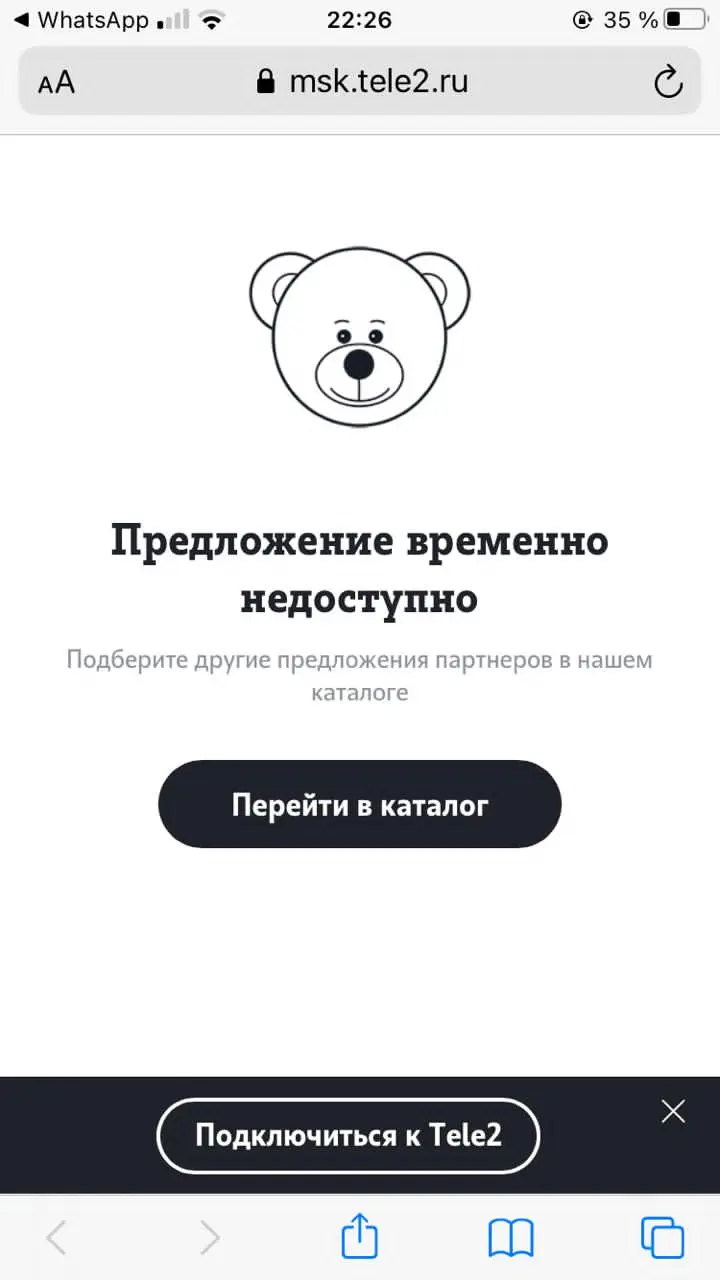The width and height of the screenshot is (720, 1280).
Task: Open the Safari share sheet
Action: click(x=359, y=1236)
